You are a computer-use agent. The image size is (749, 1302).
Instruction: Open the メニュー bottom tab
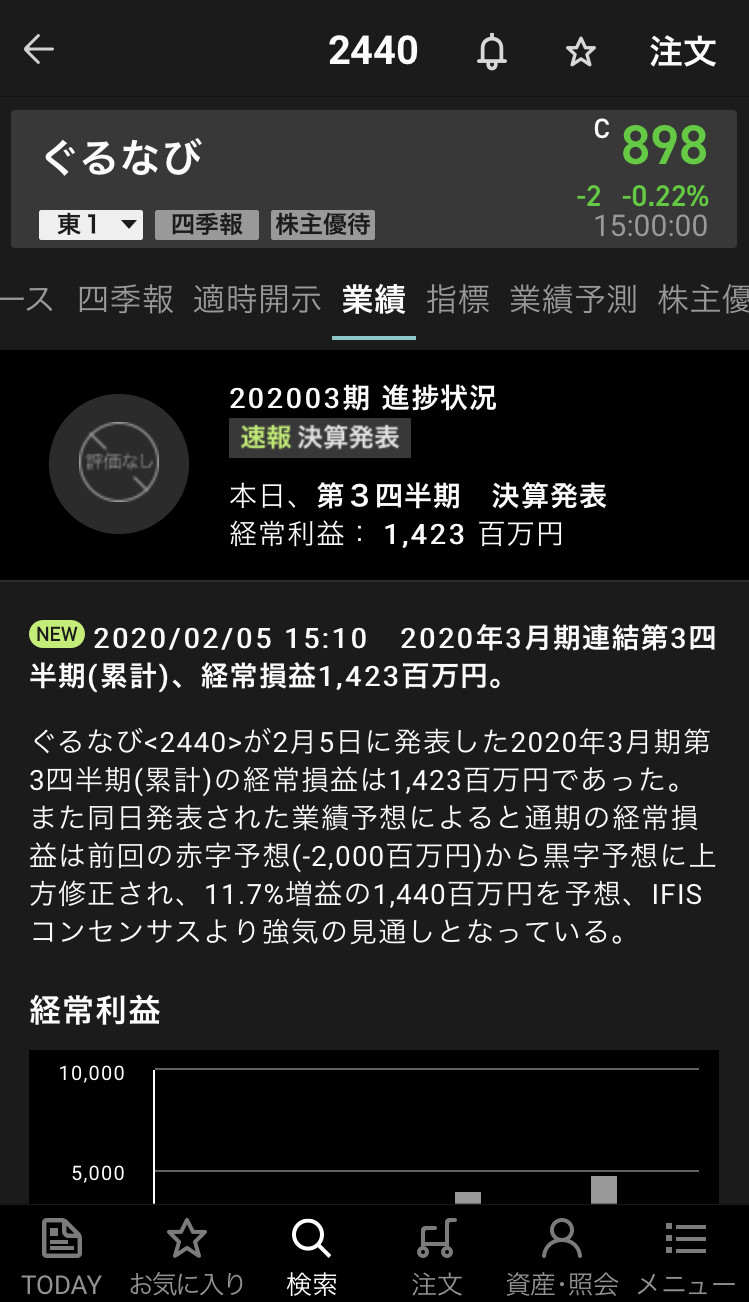click(x=686, y=1255)
